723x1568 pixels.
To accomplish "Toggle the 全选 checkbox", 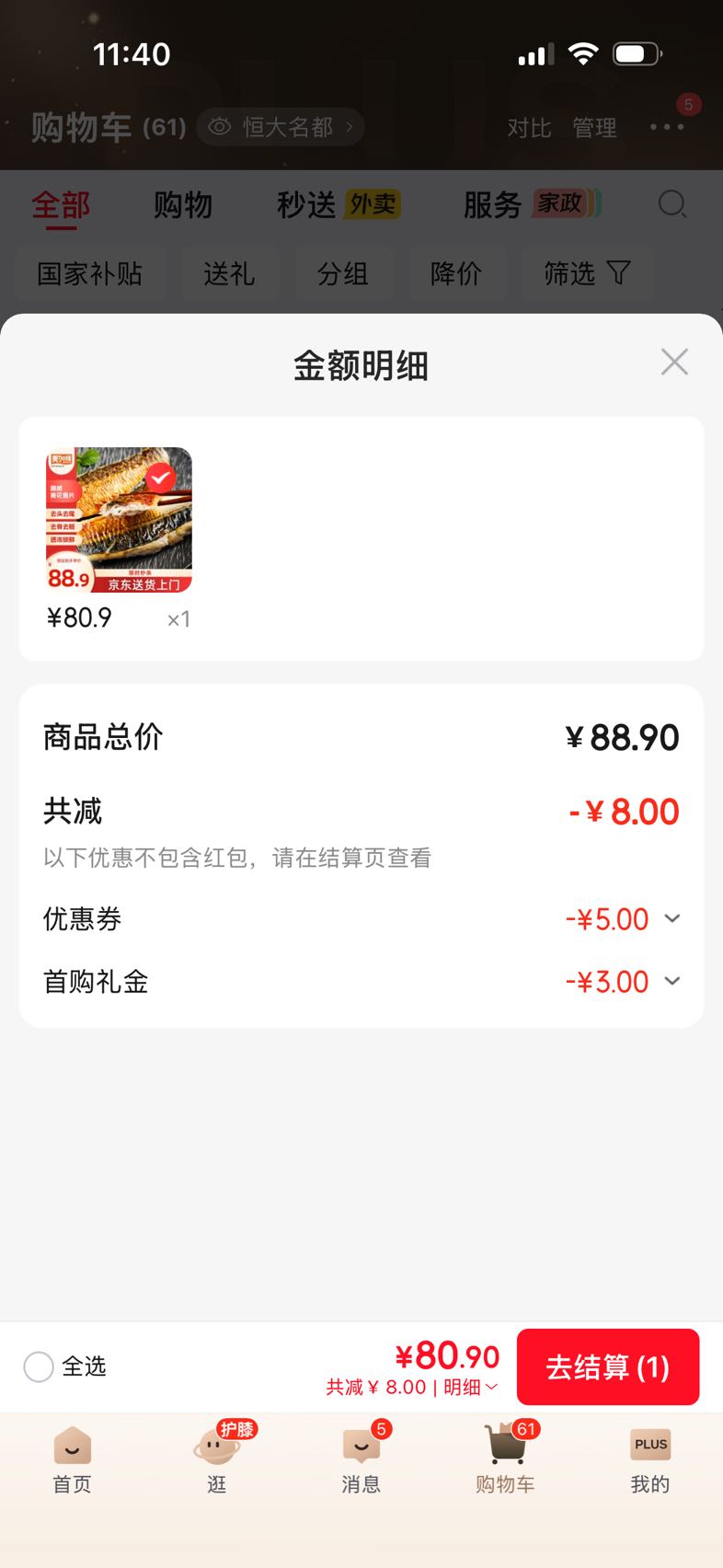I will (39, 1366).
